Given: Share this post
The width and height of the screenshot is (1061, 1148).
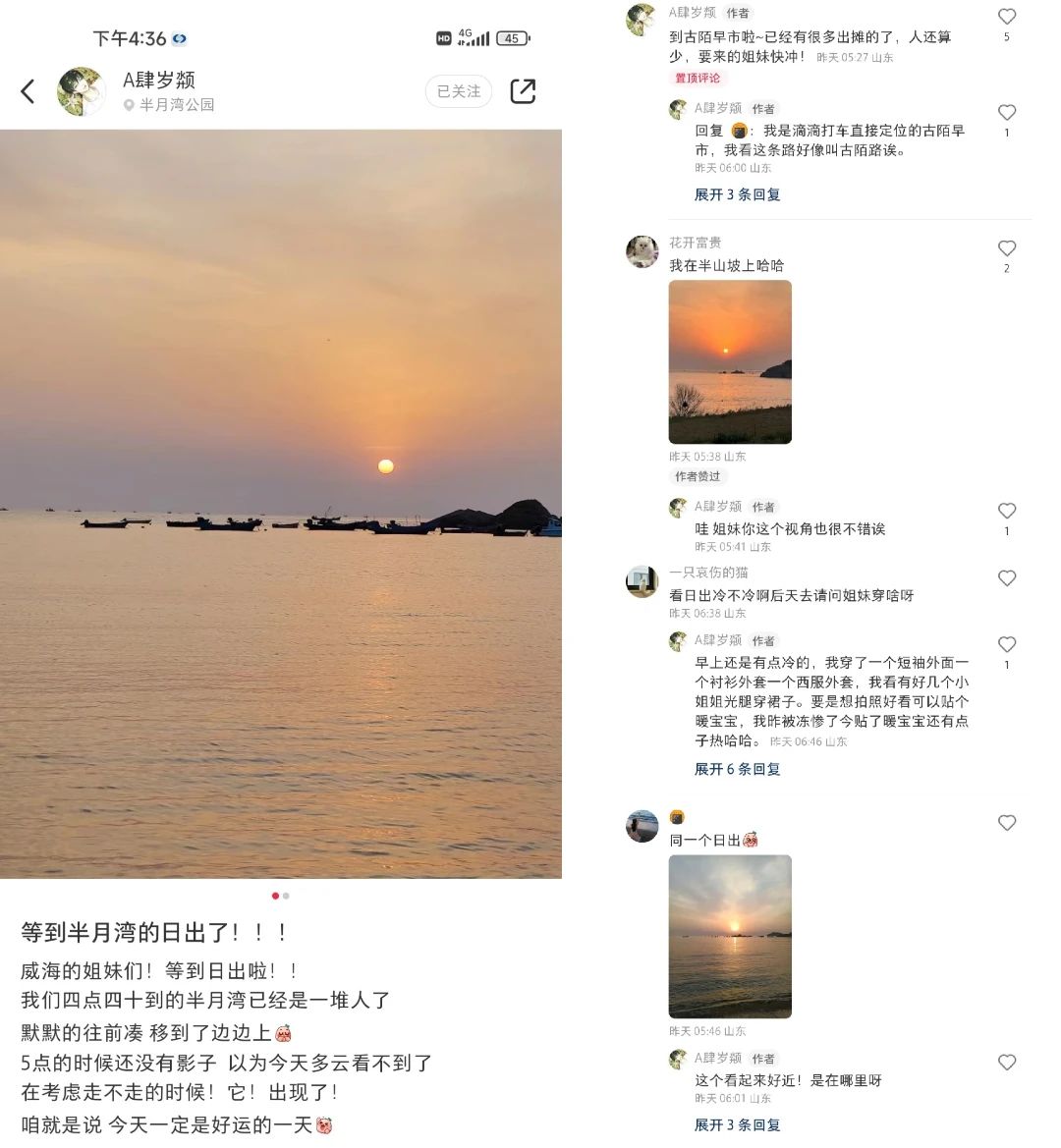Looking at the screenshot, I should [x=523, y=91].
